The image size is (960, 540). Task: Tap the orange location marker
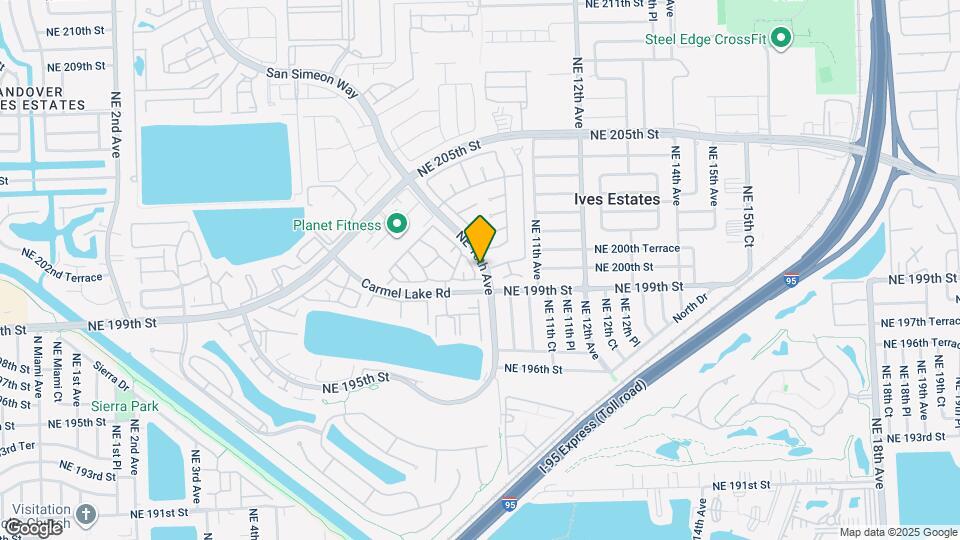480,239
